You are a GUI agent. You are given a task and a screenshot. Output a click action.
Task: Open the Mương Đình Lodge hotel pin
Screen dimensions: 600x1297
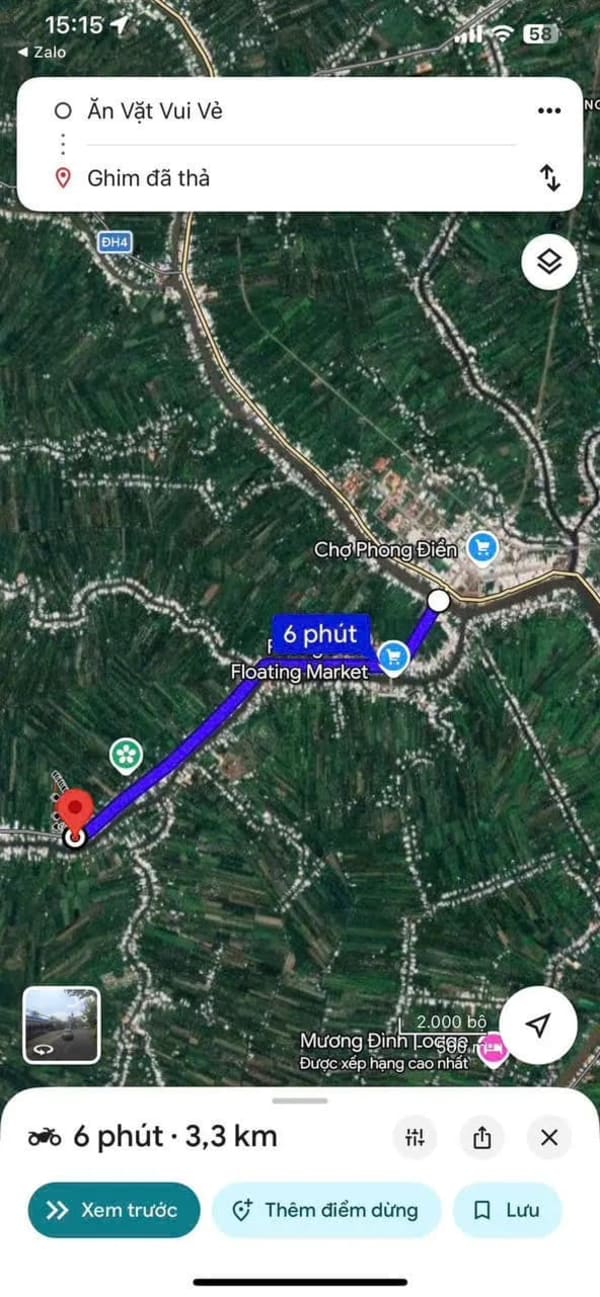pyautogui.click(x=494, y=1049)
